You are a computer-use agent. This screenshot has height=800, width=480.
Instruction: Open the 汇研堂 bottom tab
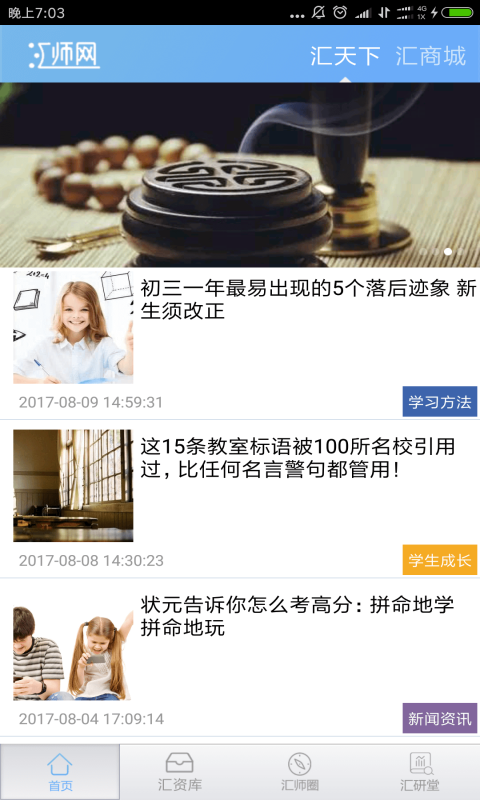(x=420, y=772)
